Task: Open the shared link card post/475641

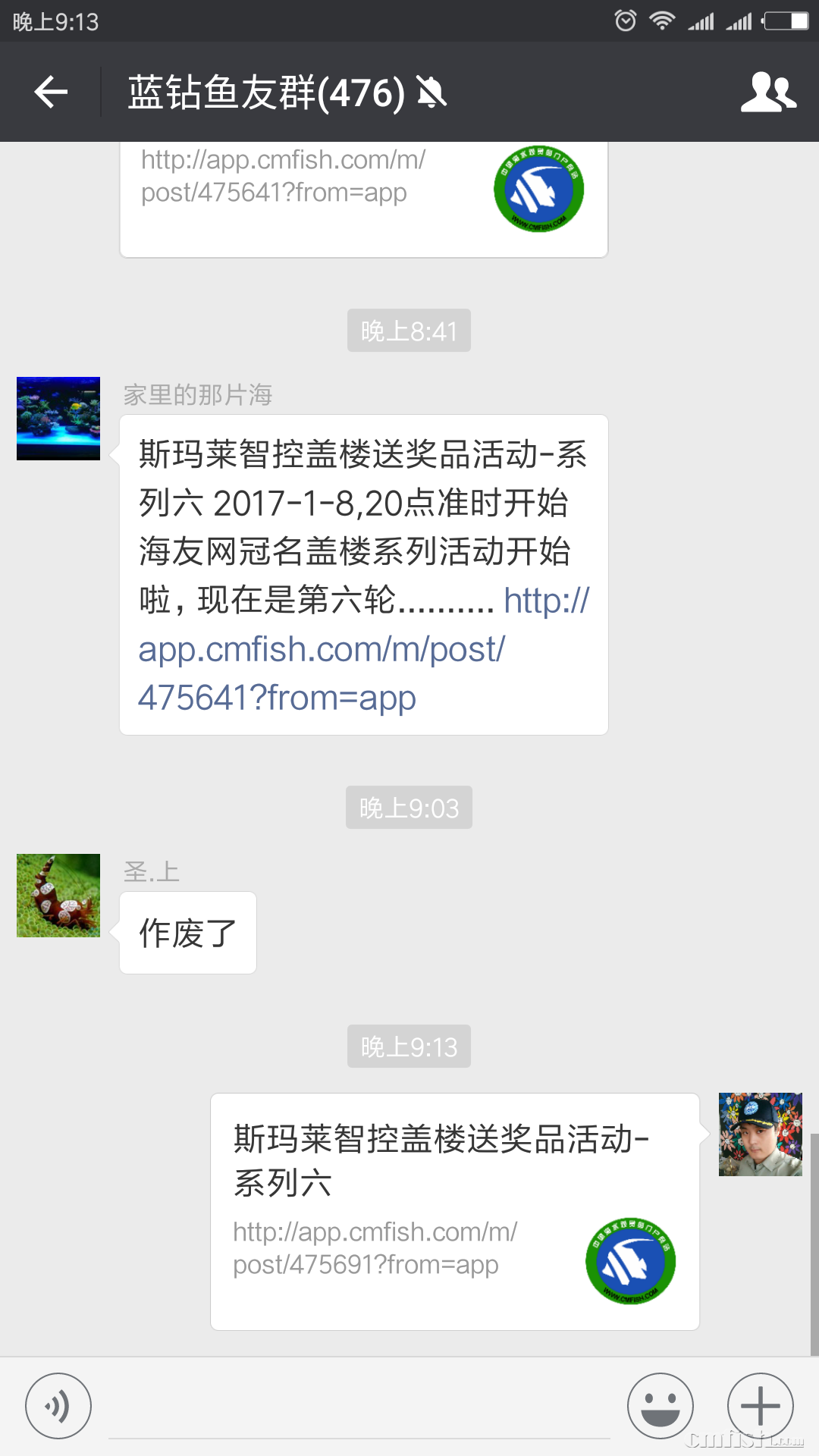Action: [363, 197]
